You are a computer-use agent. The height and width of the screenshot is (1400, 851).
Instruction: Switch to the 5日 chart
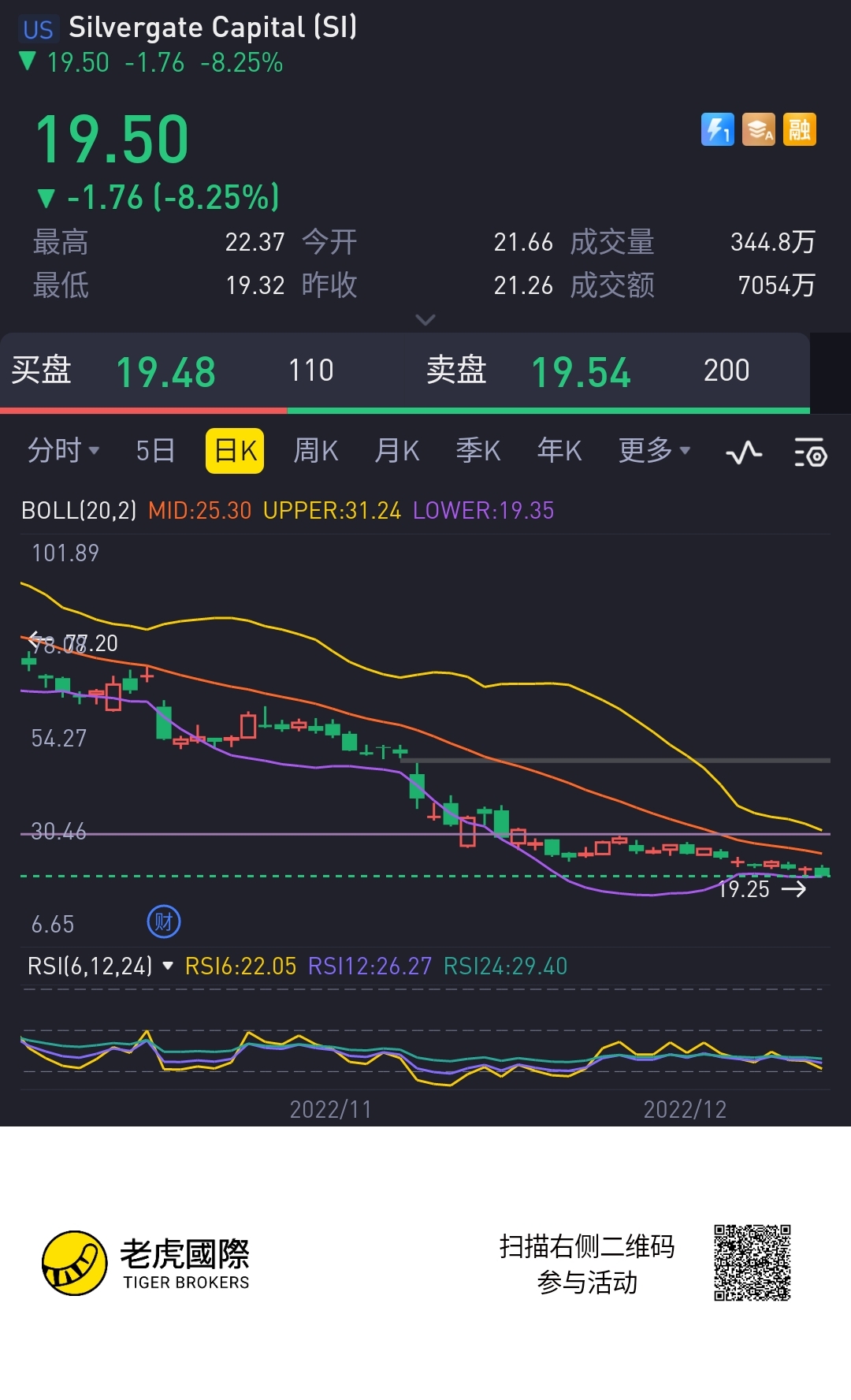point(155,451)
